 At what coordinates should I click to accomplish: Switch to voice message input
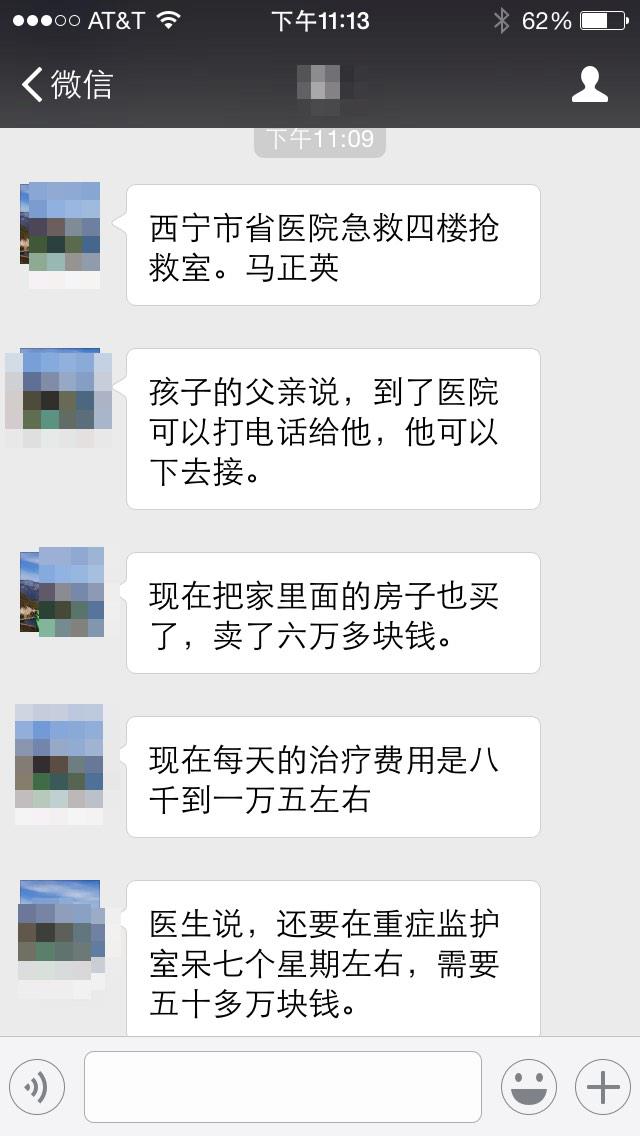click(37, 1087)
